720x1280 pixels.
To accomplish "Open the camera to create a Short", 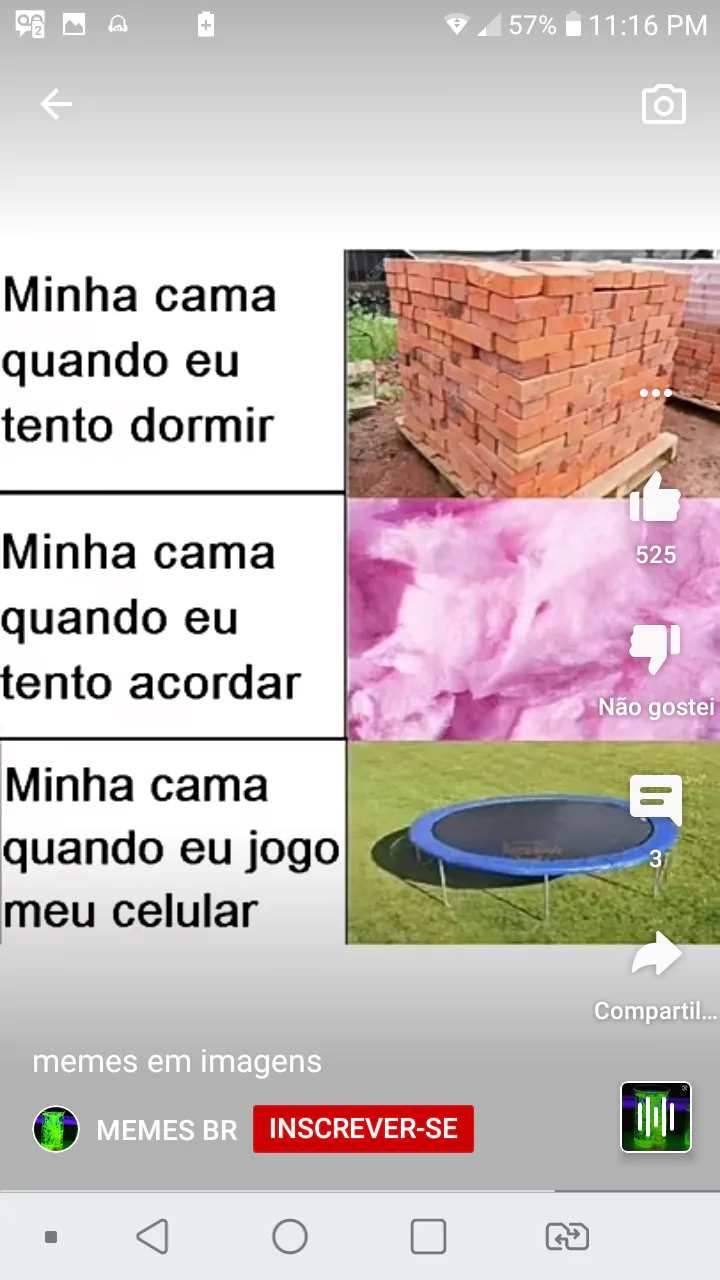I will pos(664,105).
